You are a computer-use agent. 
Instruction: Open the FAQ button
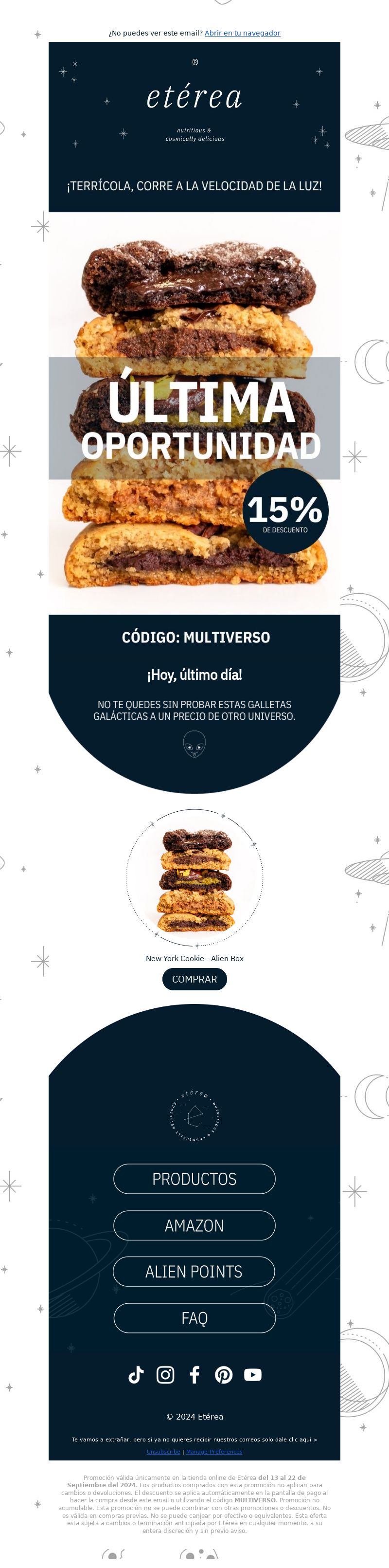(x=194, y=1317)
